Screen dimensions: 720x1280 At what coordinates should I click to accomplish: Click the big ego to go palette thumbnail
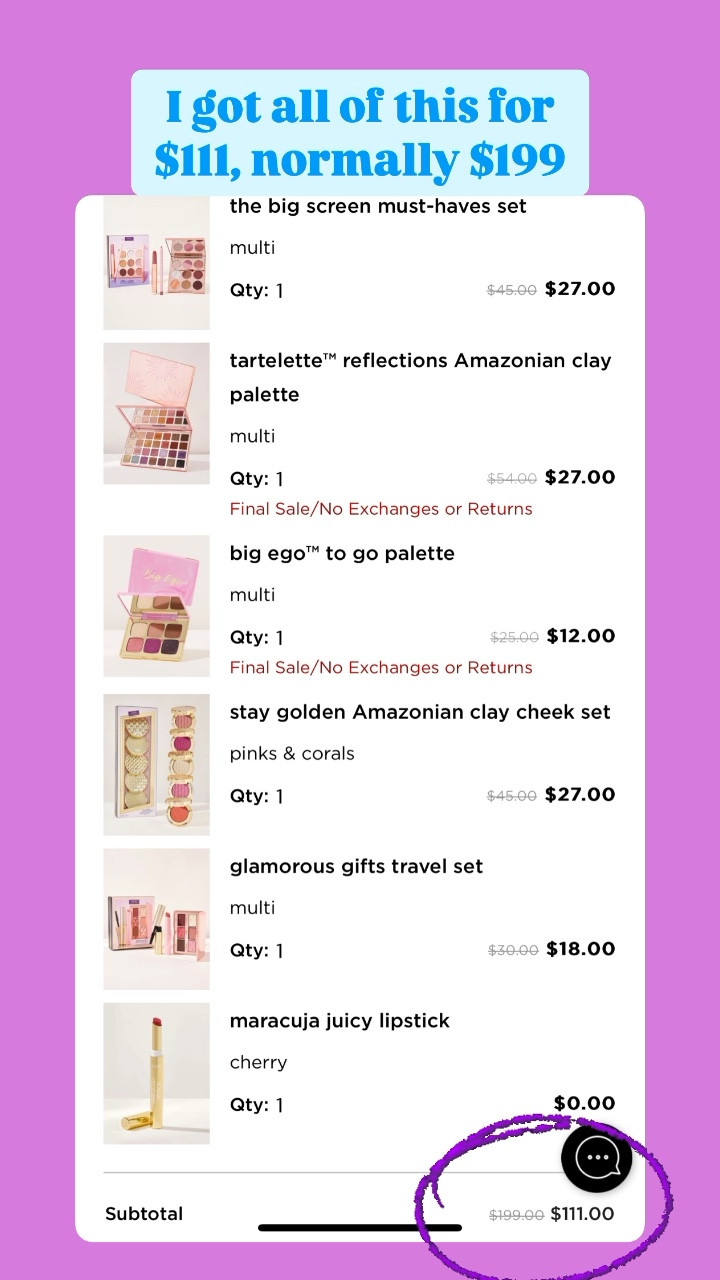pyautogui.click(x=156, y=605)
